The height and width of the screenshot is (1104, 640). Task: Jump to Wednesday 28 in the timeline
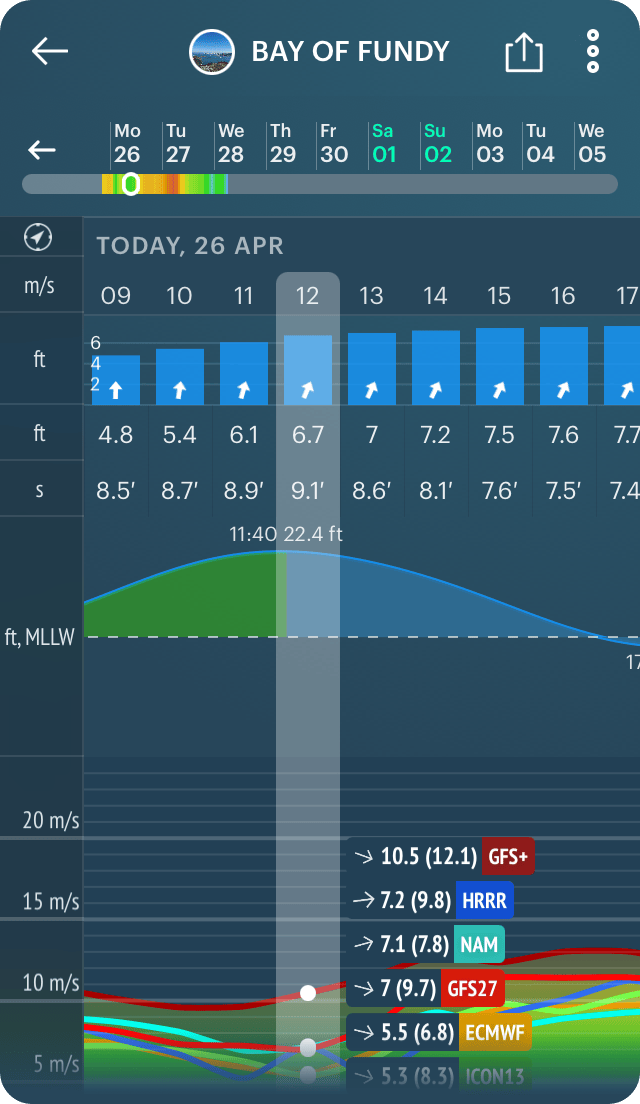[231, 144]
